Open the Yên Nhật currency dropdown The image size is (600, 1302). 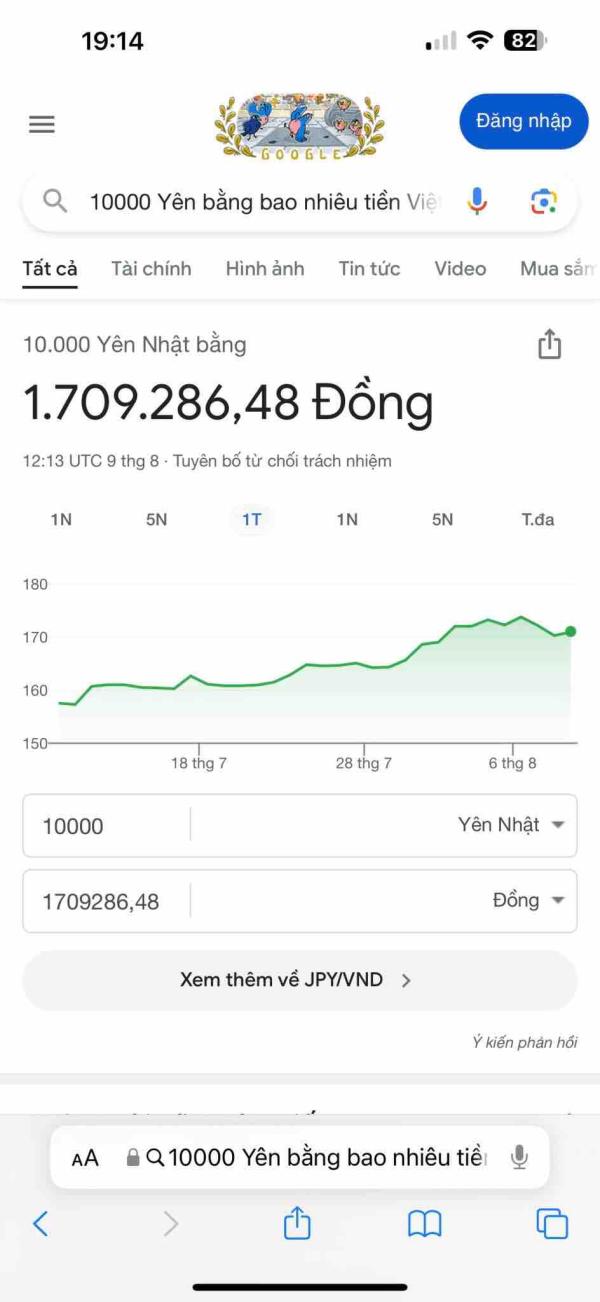tap(512, 825)
